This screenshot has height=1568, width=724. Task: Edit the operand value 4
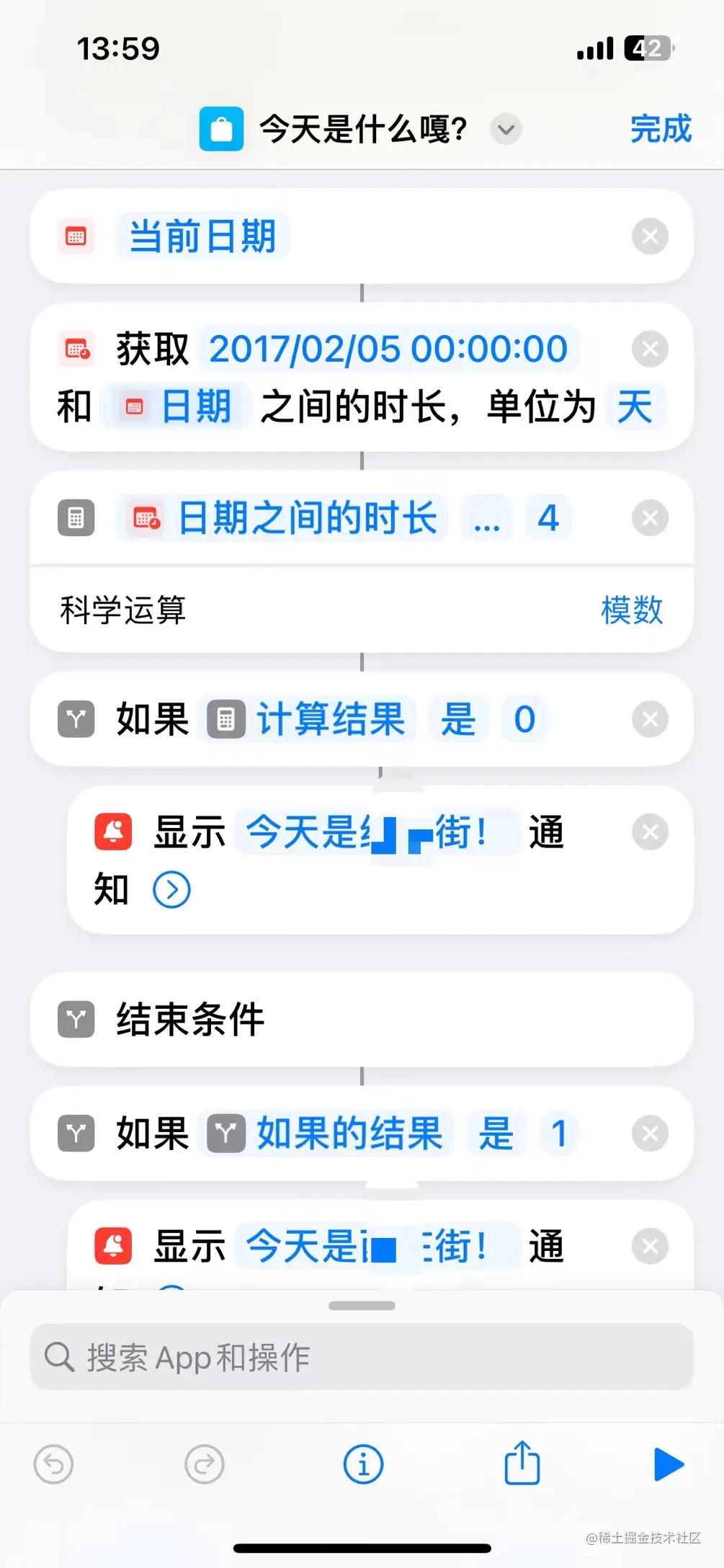(548, 518)
